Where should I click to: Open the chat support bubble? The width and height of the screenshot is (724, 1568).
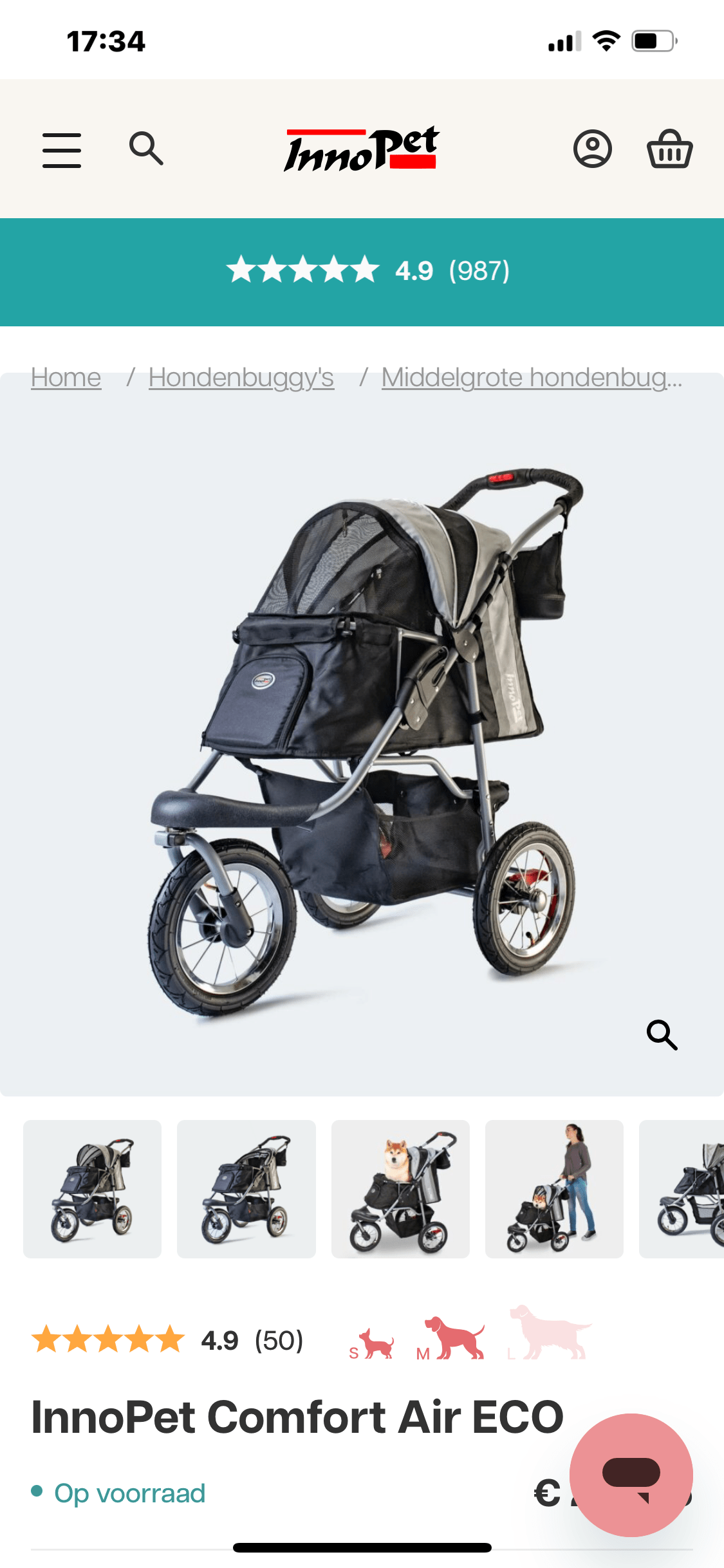coord(631,1475)
